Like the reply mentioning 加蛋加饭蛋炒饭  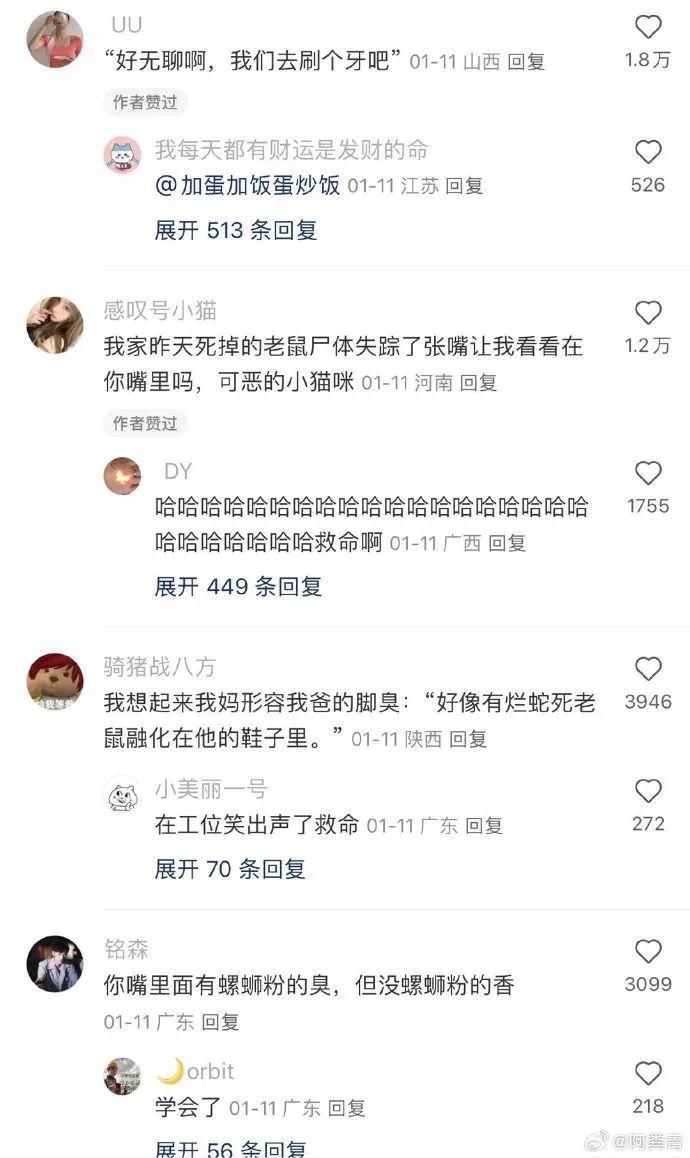[x=648, y=152]
